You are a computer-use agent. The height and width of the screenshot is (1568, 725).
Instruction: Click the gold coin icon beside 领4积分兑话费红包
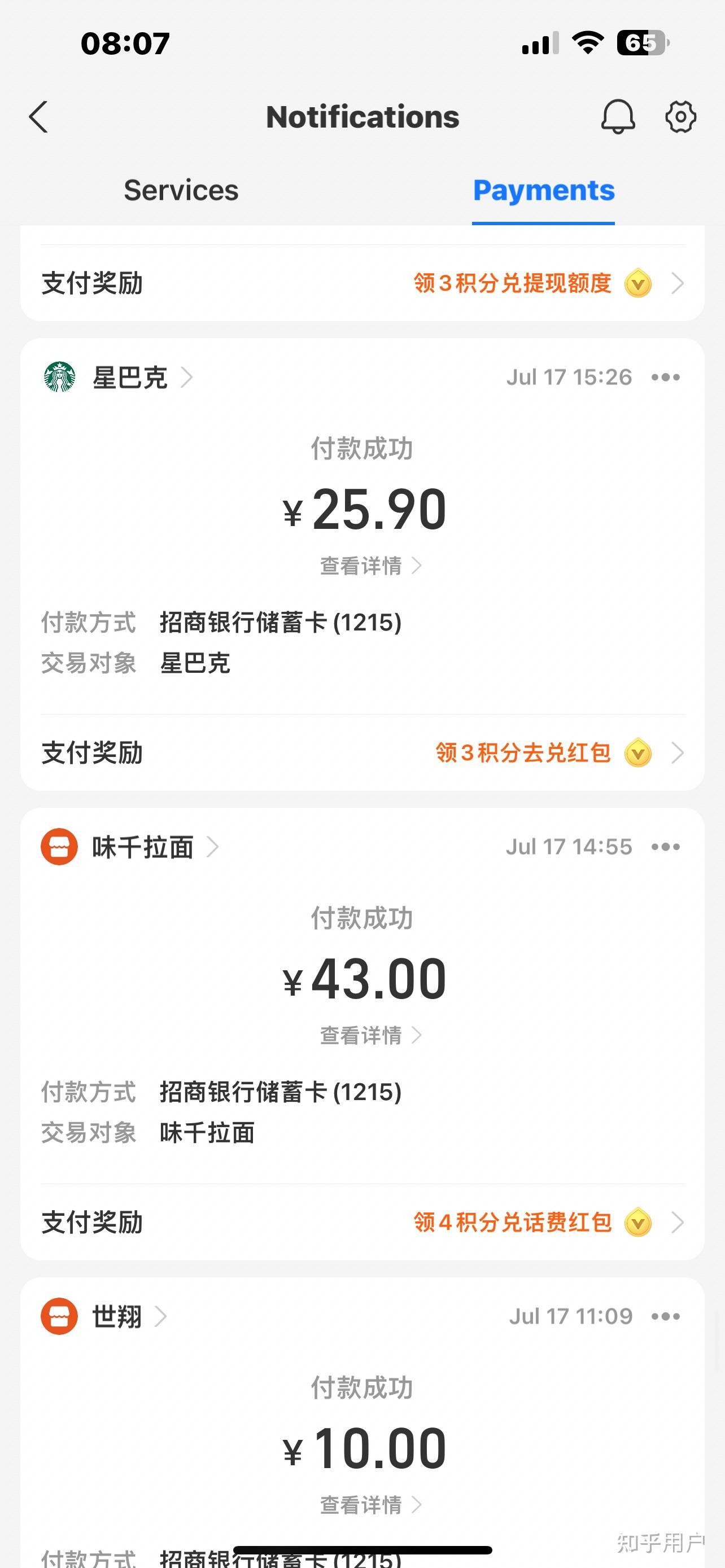(637, 1222)
